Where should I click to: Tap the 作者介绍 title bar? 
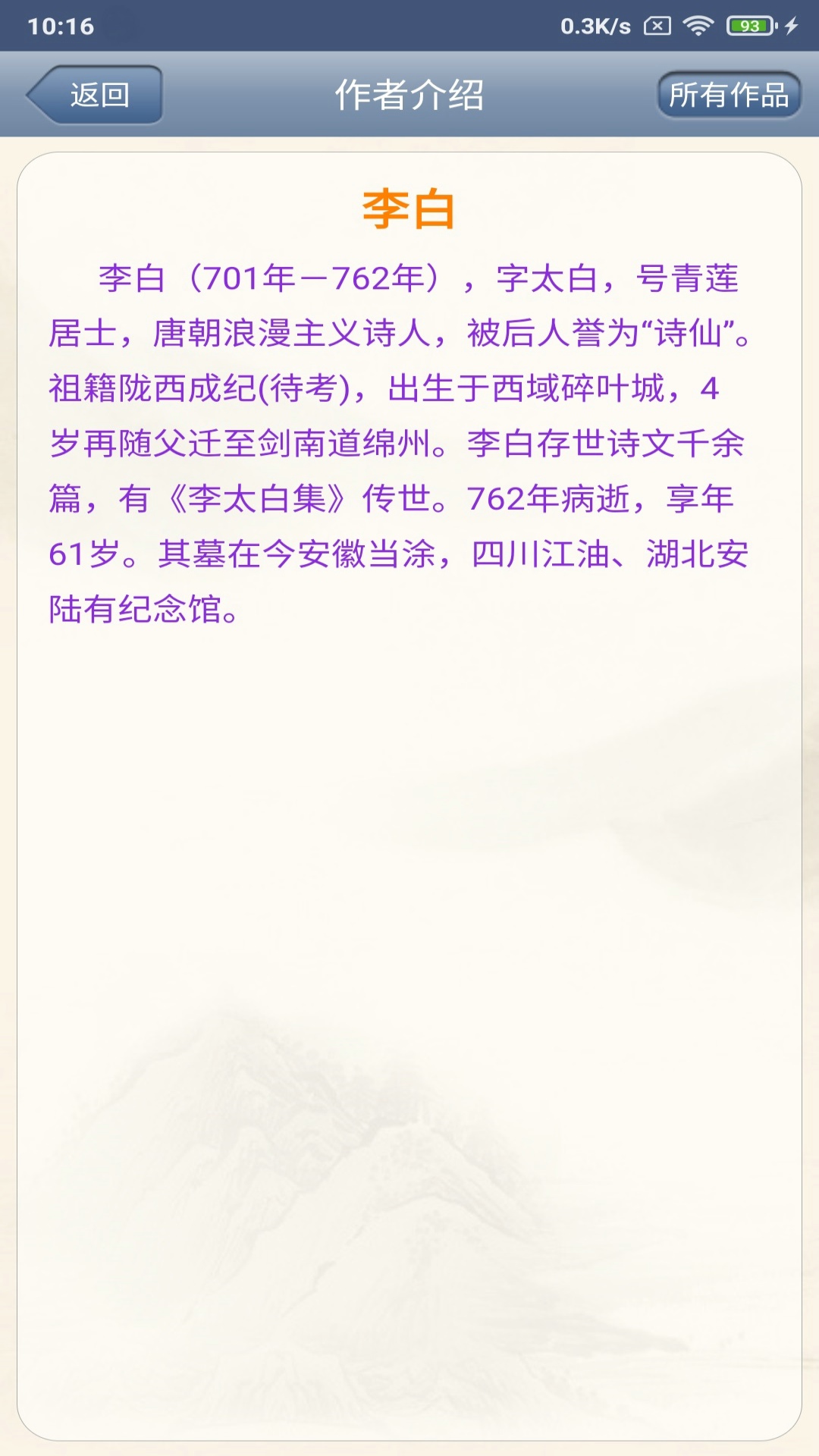pyautogui.click(x=409, y=94)
